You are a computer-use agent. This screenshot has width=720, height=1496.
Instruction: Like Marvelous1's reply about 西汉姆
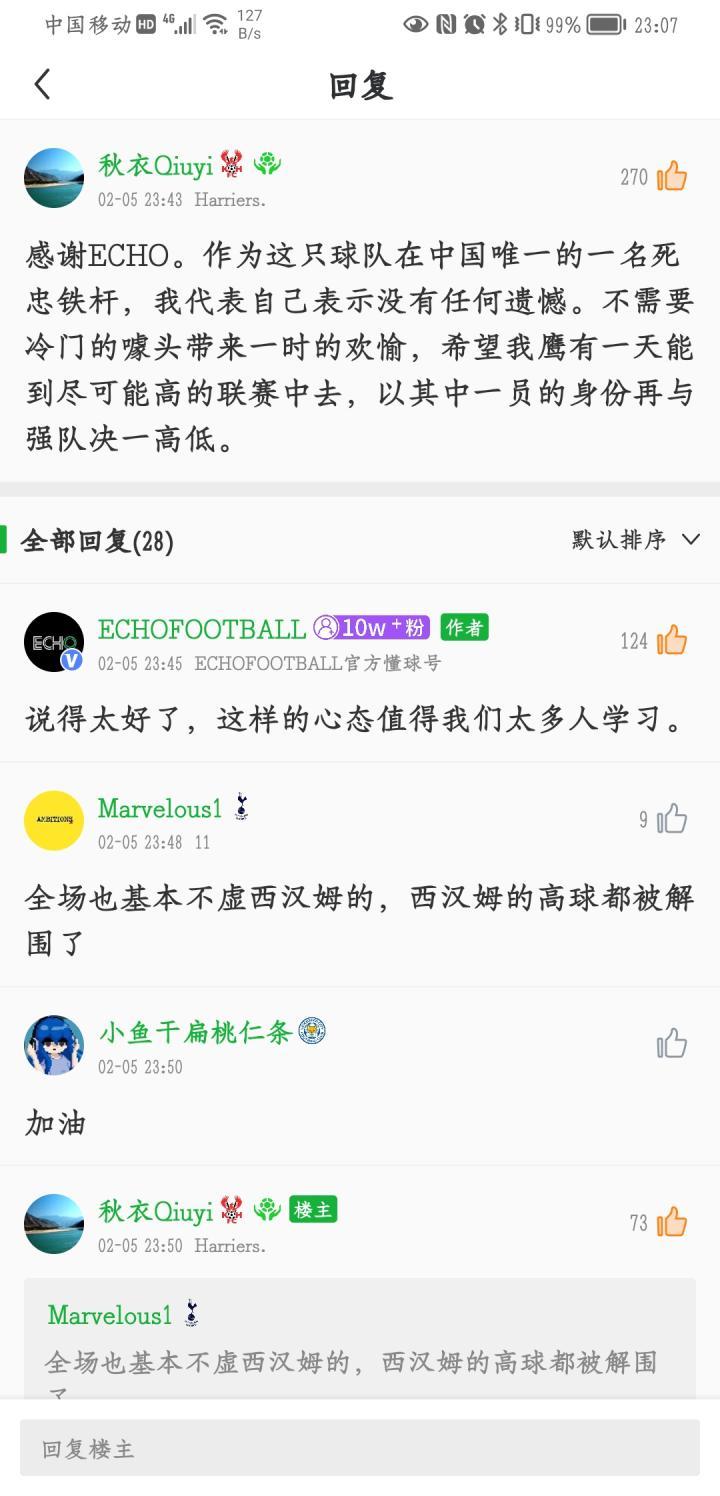tap(672, 819)
